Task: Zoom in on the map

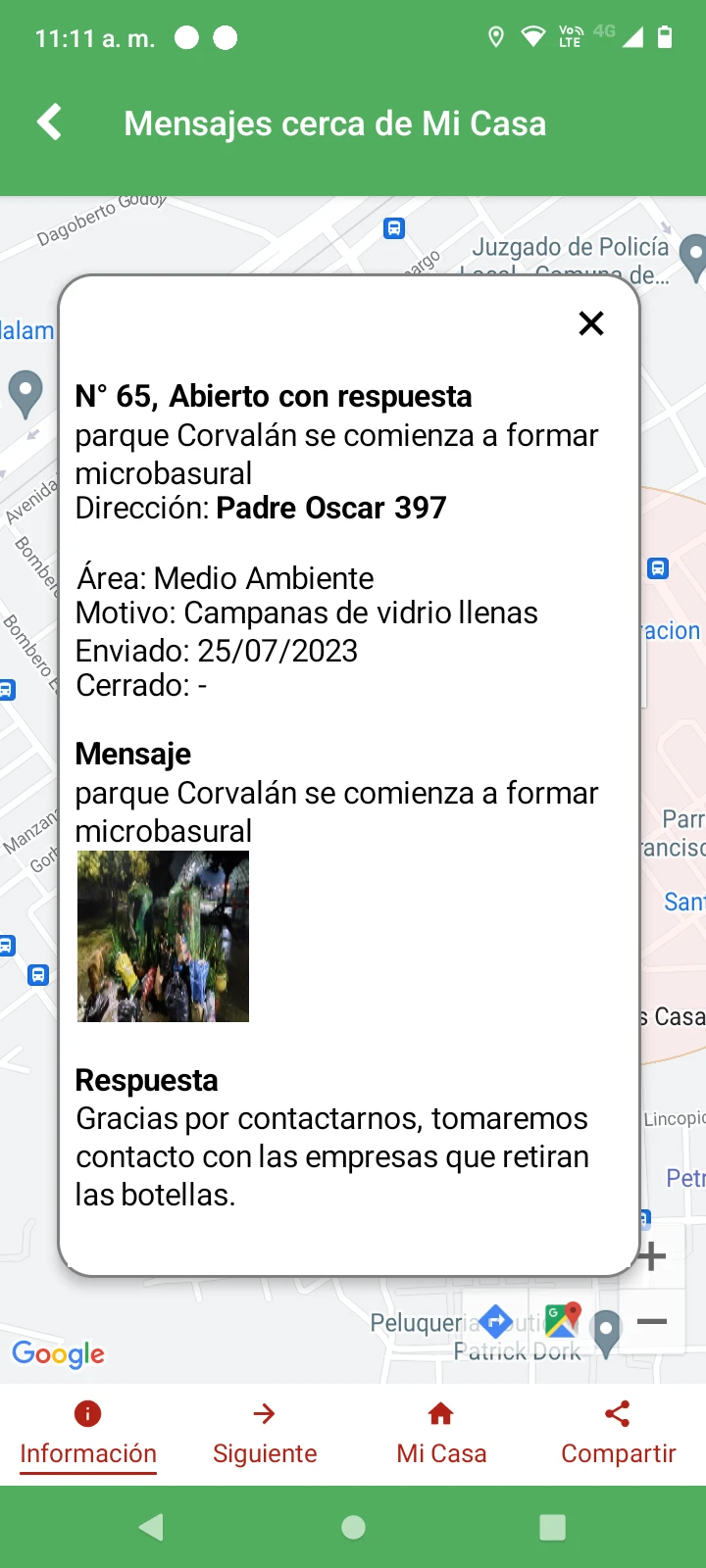Action: [x=652, y=1256]
